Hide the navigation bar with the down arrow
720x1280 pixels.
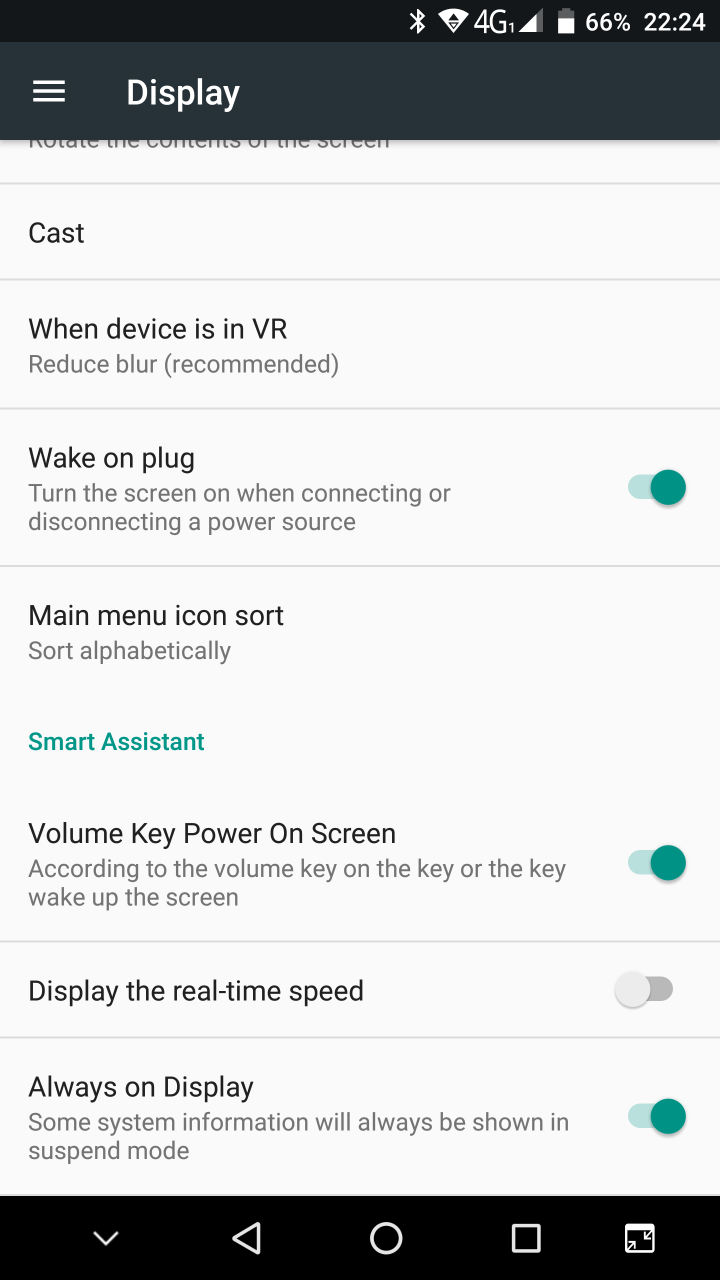tap(106, 1238)
